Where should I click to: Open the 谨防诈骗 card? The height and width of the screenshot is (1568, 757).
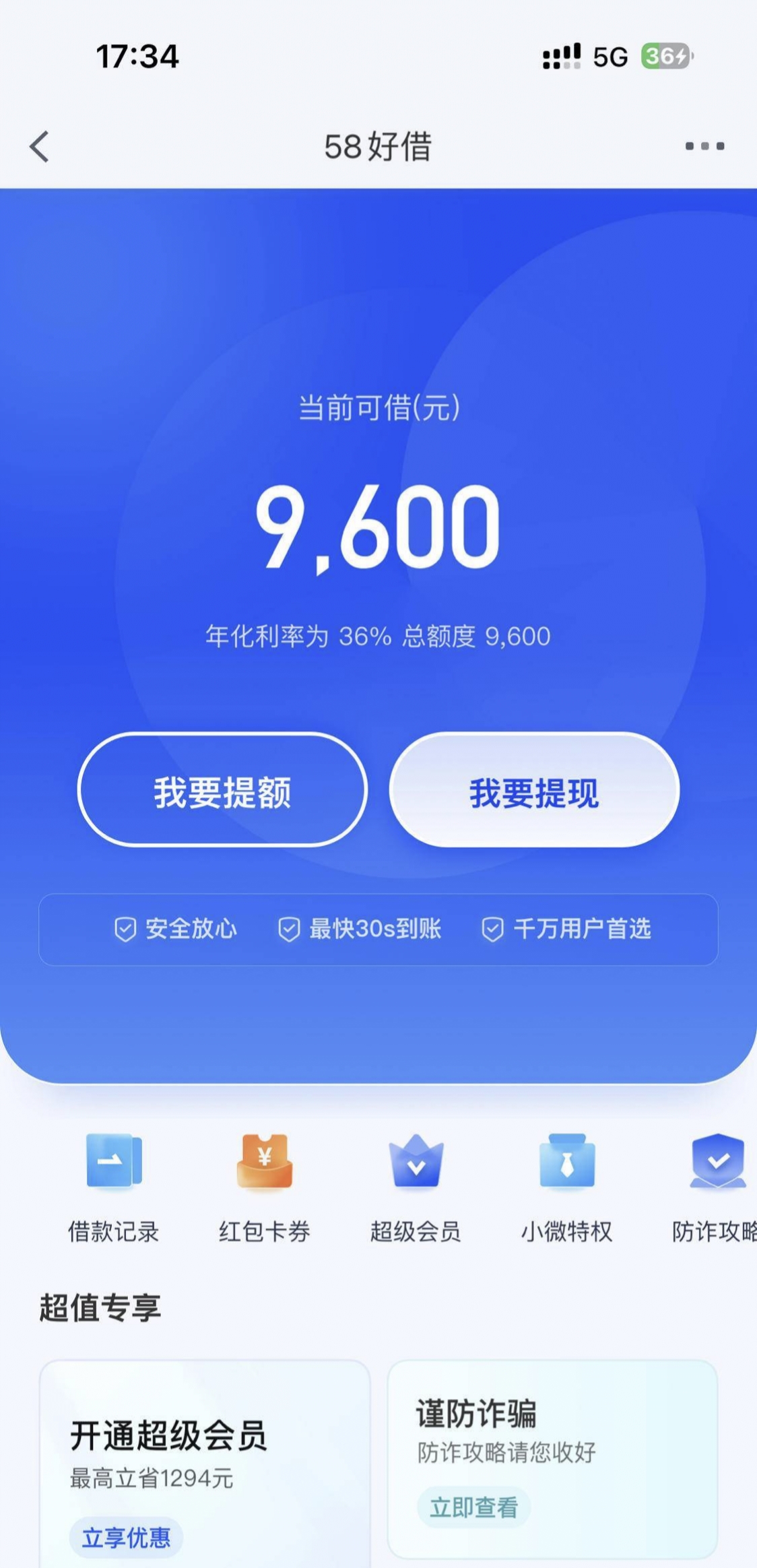click(x=552, y=1459)
